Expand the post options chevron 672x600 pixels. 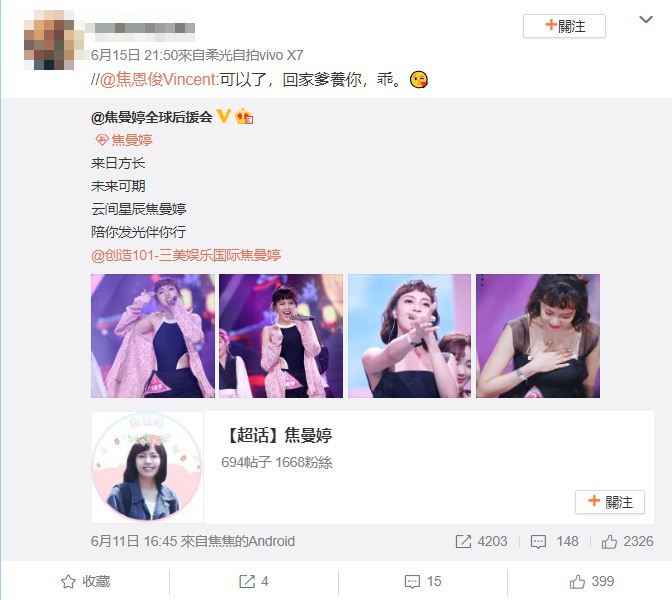[645, 19]
